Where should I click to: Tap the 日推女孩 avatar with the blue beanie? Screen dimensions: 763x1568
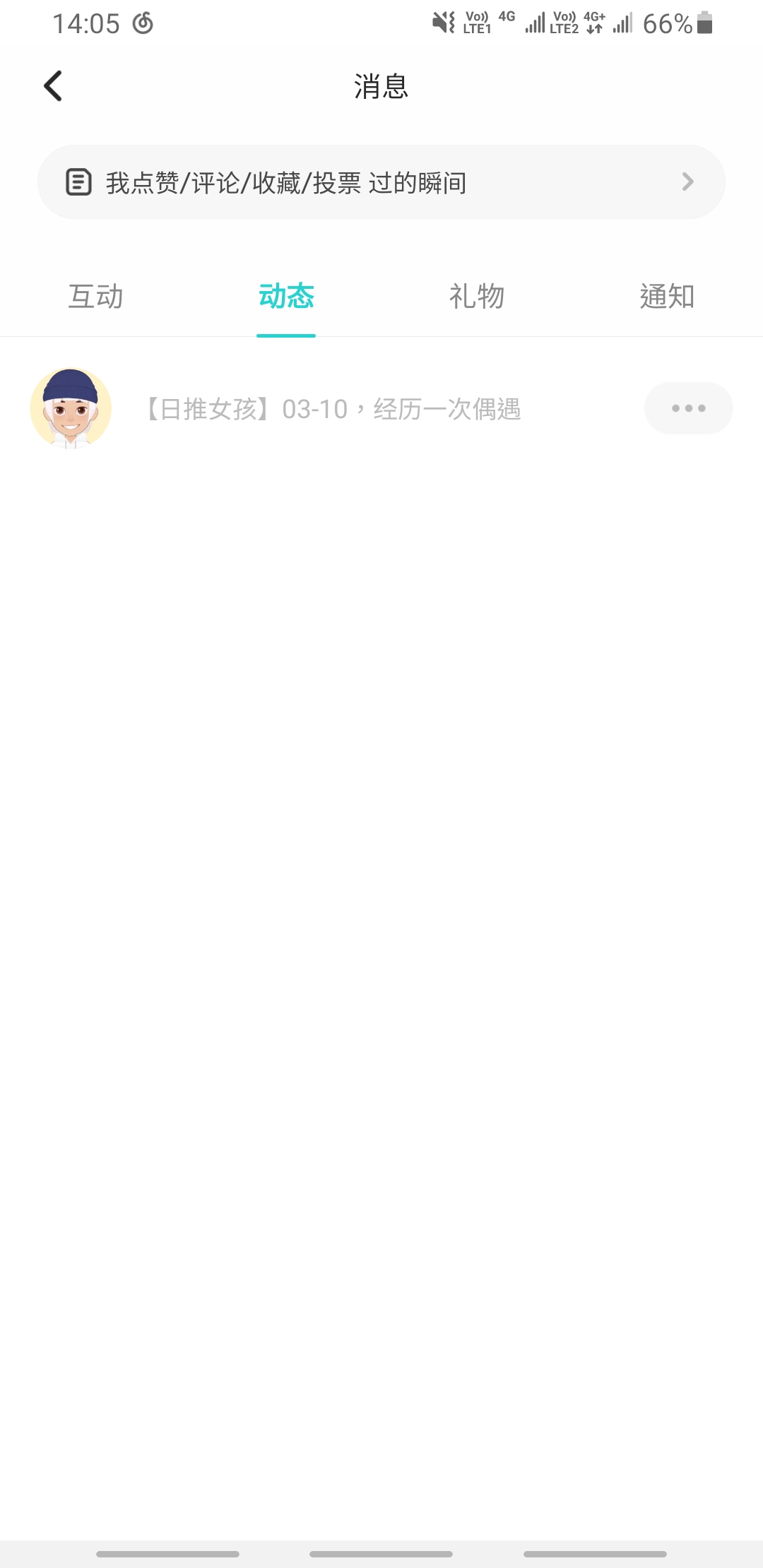click(71, 408)
